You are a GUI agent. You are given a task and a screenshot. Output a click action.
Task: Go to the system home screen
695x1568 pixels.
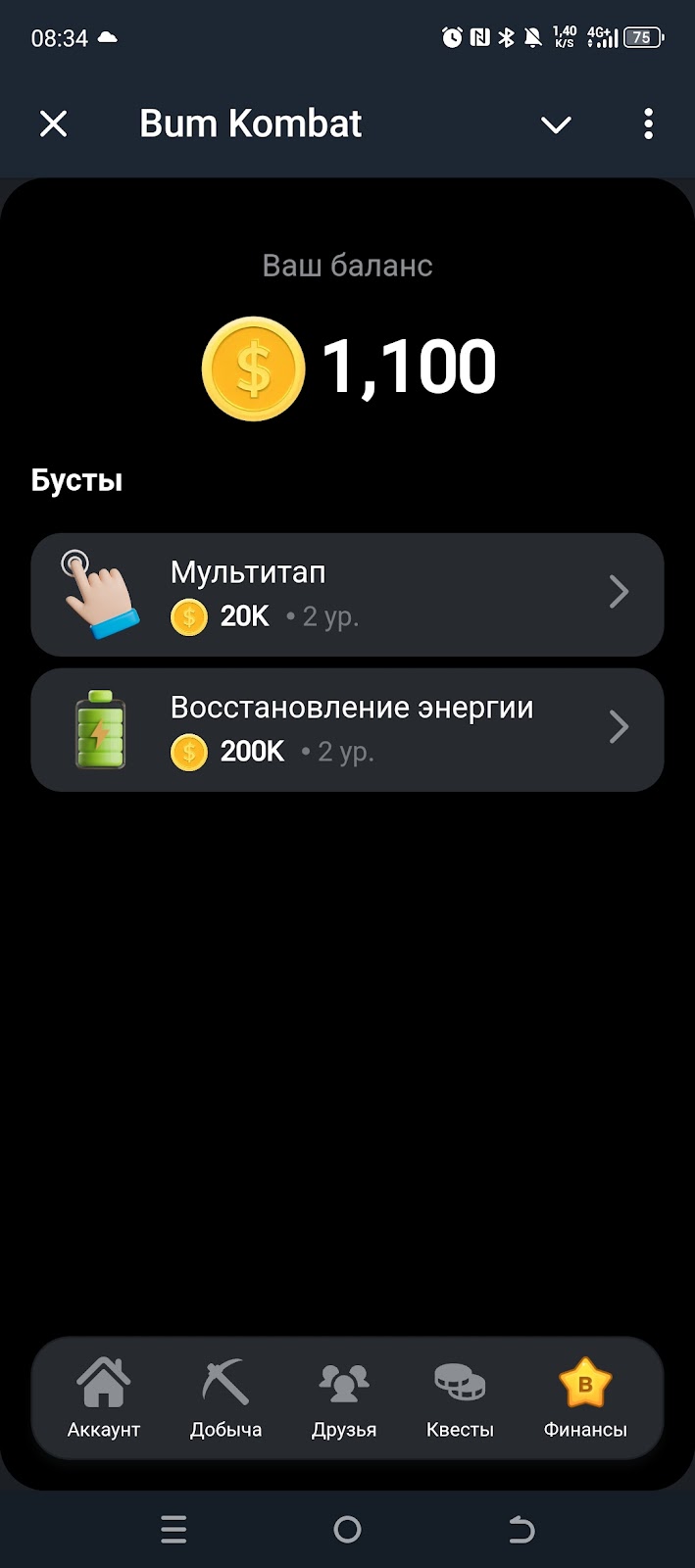tap(347, 1529)
